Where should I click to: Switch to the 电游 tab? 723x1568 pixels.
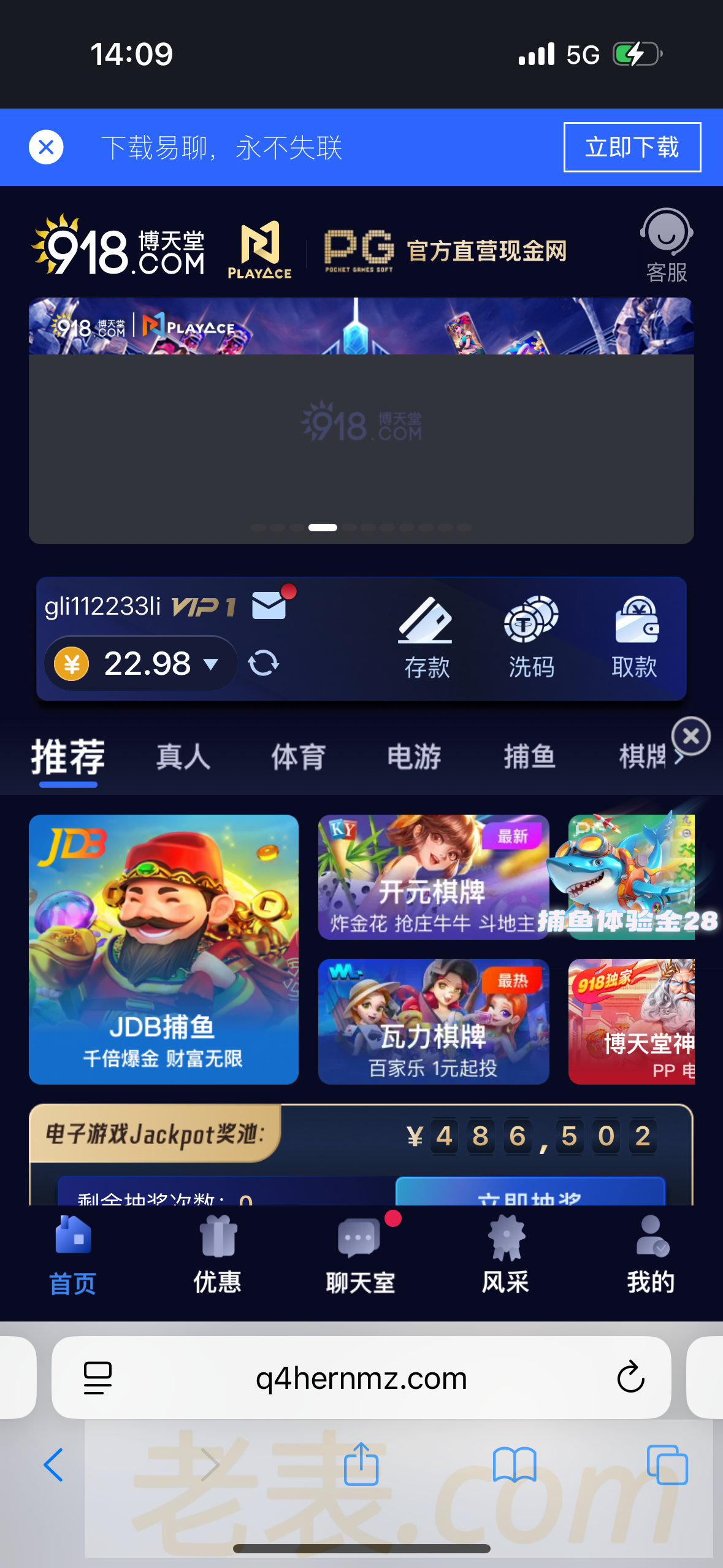coord(414,756)
